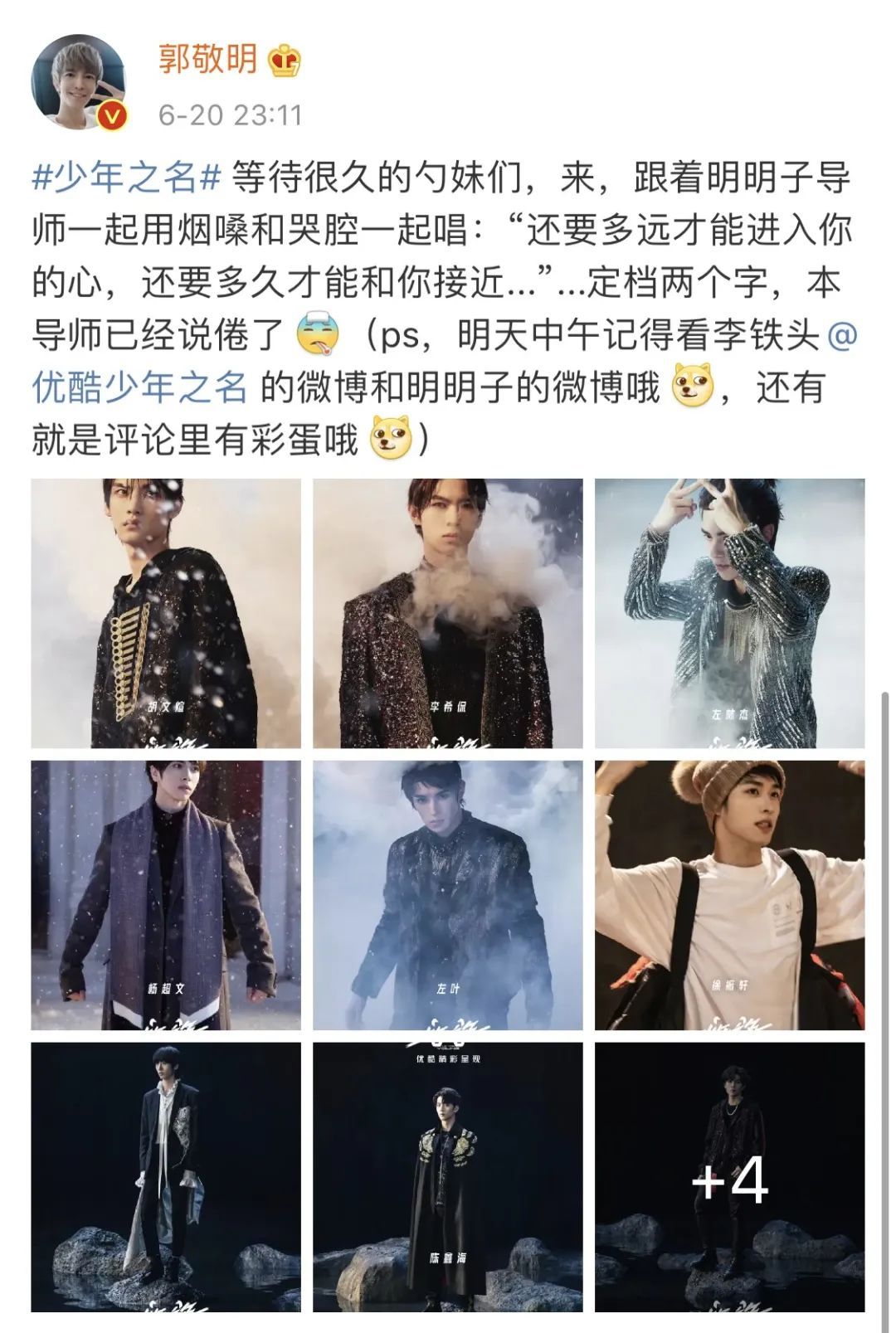Image resolution: width=896 pixels, height=1333 pixels.
Task: View the photo labeled 杨超文
Action: tap(166, 895)
